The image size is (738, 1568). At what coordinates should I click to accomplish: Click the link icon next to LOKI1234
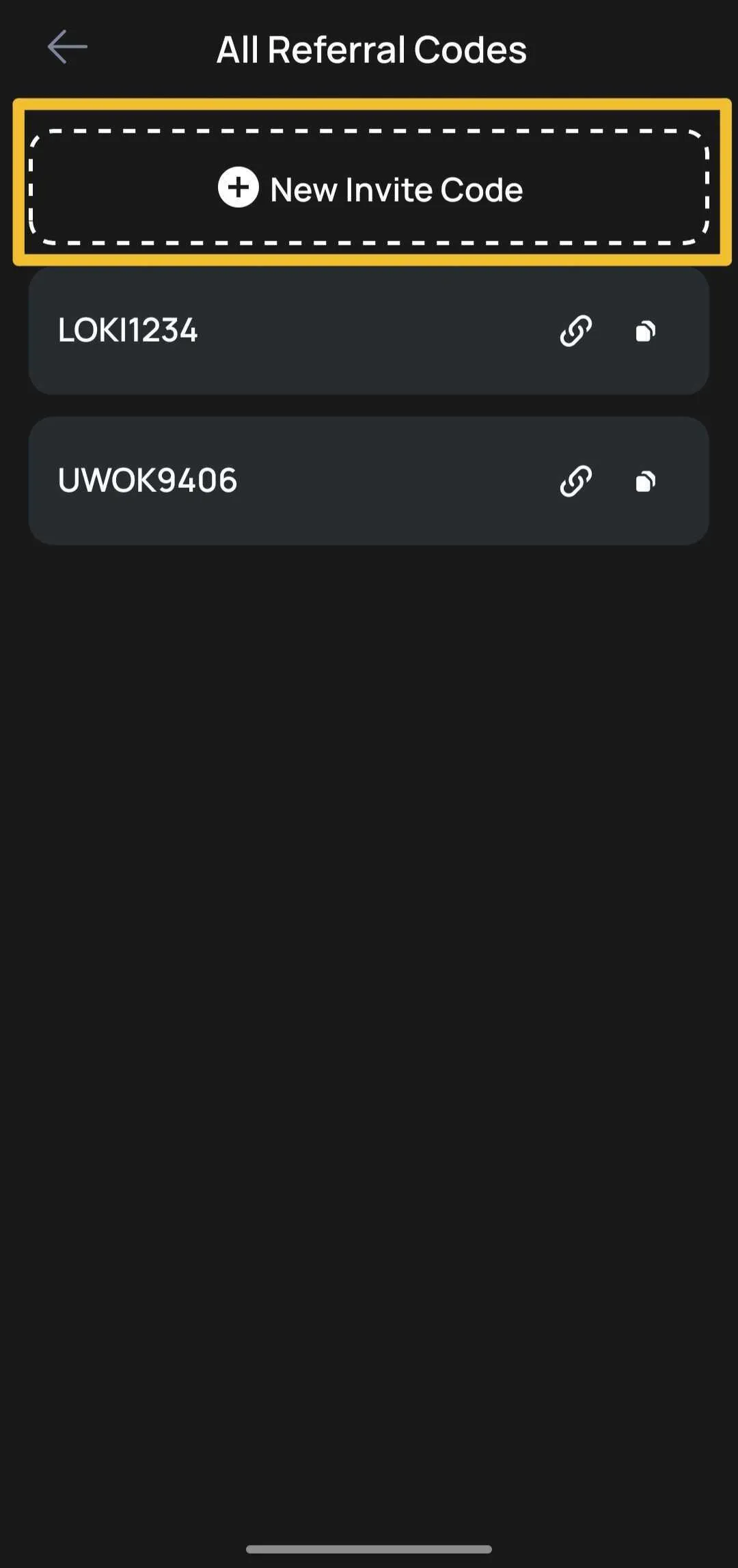pyautogui.click(x=575, y=330)
